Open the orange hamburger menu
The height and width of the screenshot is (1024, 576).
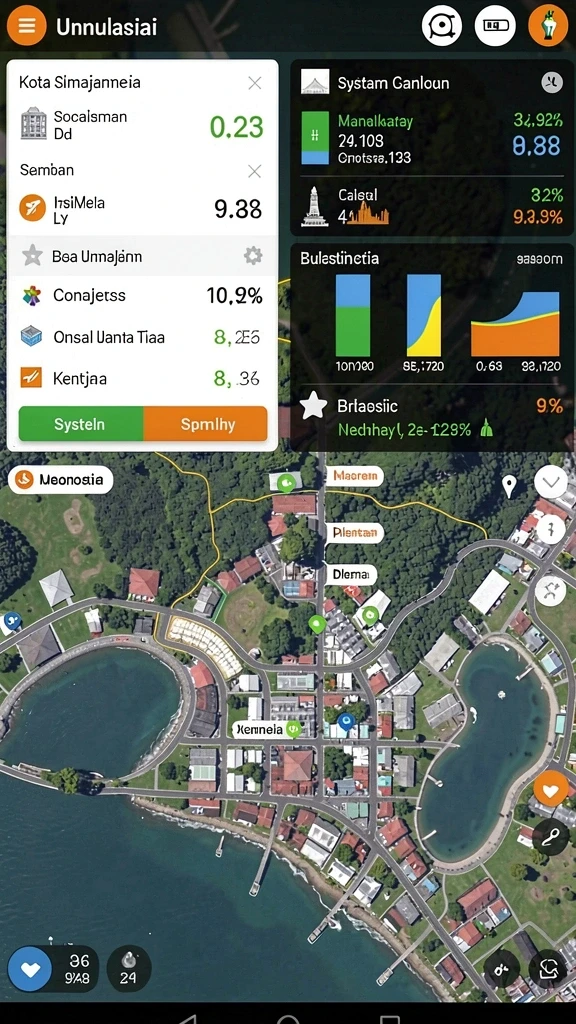26,26
